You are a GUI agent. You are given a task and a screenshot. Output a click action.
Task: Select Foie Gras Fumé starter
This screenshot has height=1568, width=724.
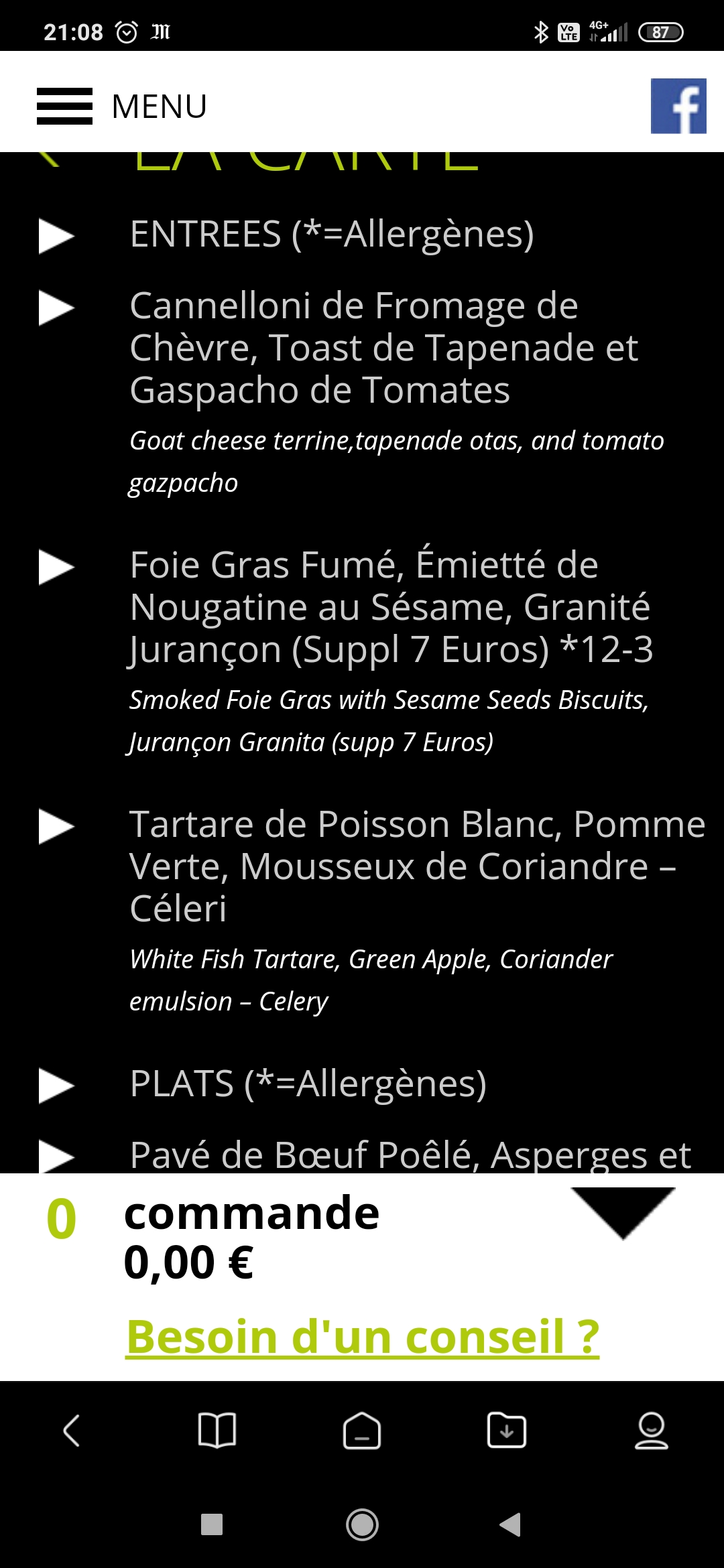[x=390, y=606]
